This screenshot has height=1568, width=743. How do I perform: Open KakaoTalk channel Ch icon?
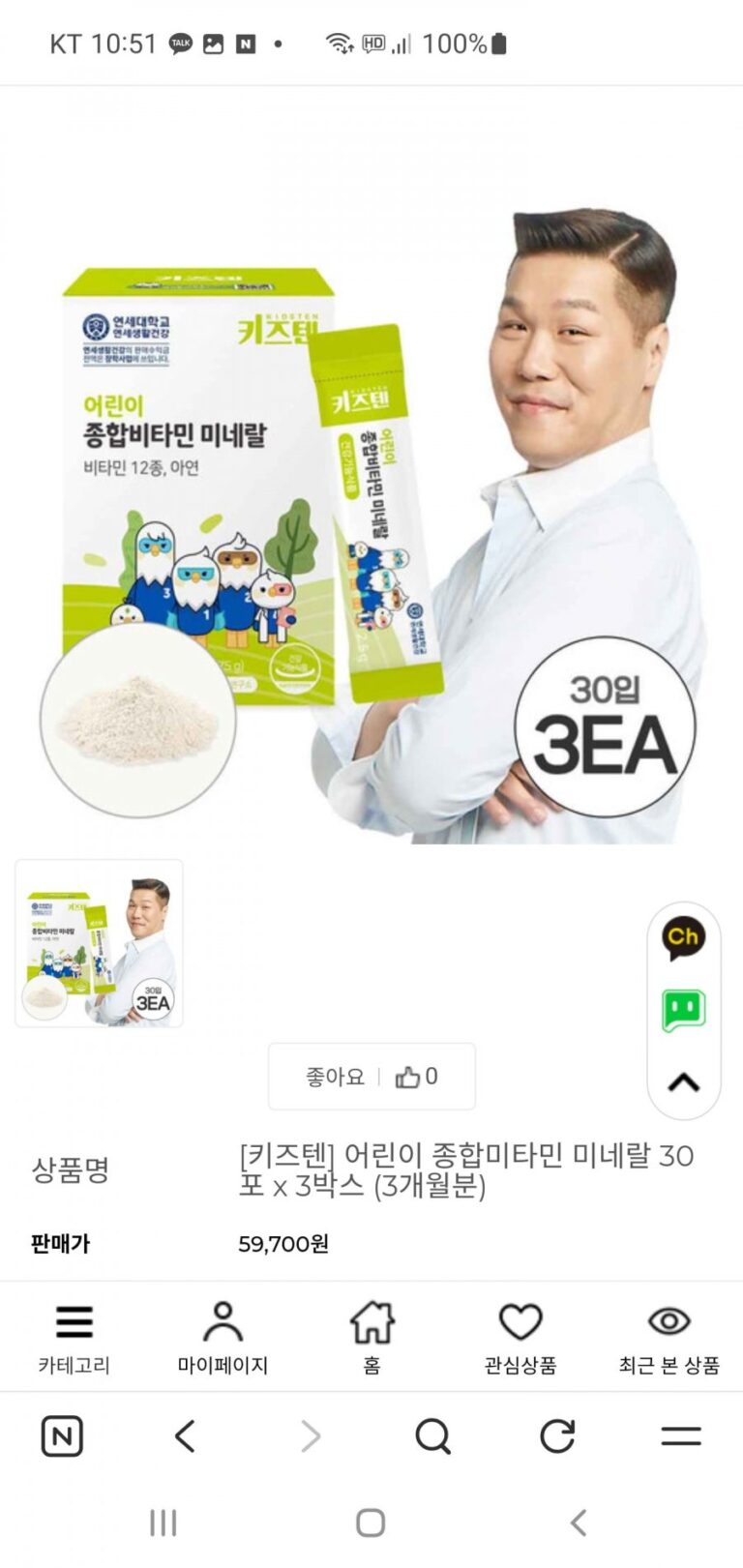pyautogui.click(x=683, y=937)
